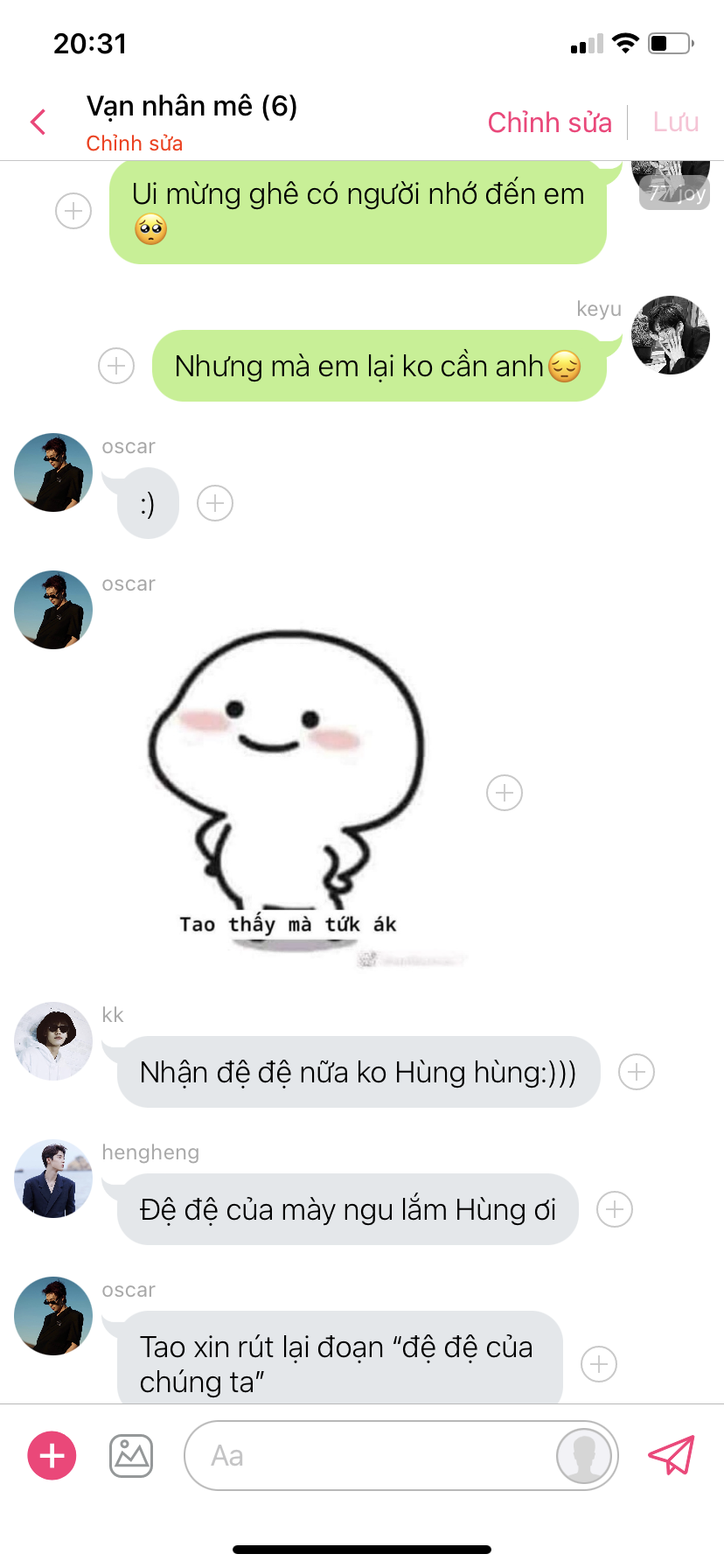Viewport: 724px width, 1568px height.
Task: Send the message with paper plane
Action: pyautogui.click(x=671, y=1456)
